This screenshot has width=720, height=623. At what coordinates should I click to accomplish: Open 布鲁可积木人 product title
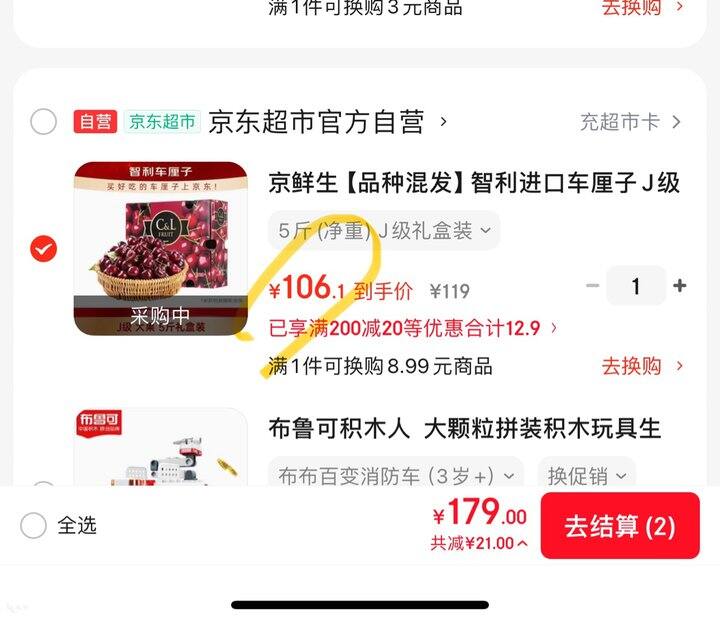(464, 429)
